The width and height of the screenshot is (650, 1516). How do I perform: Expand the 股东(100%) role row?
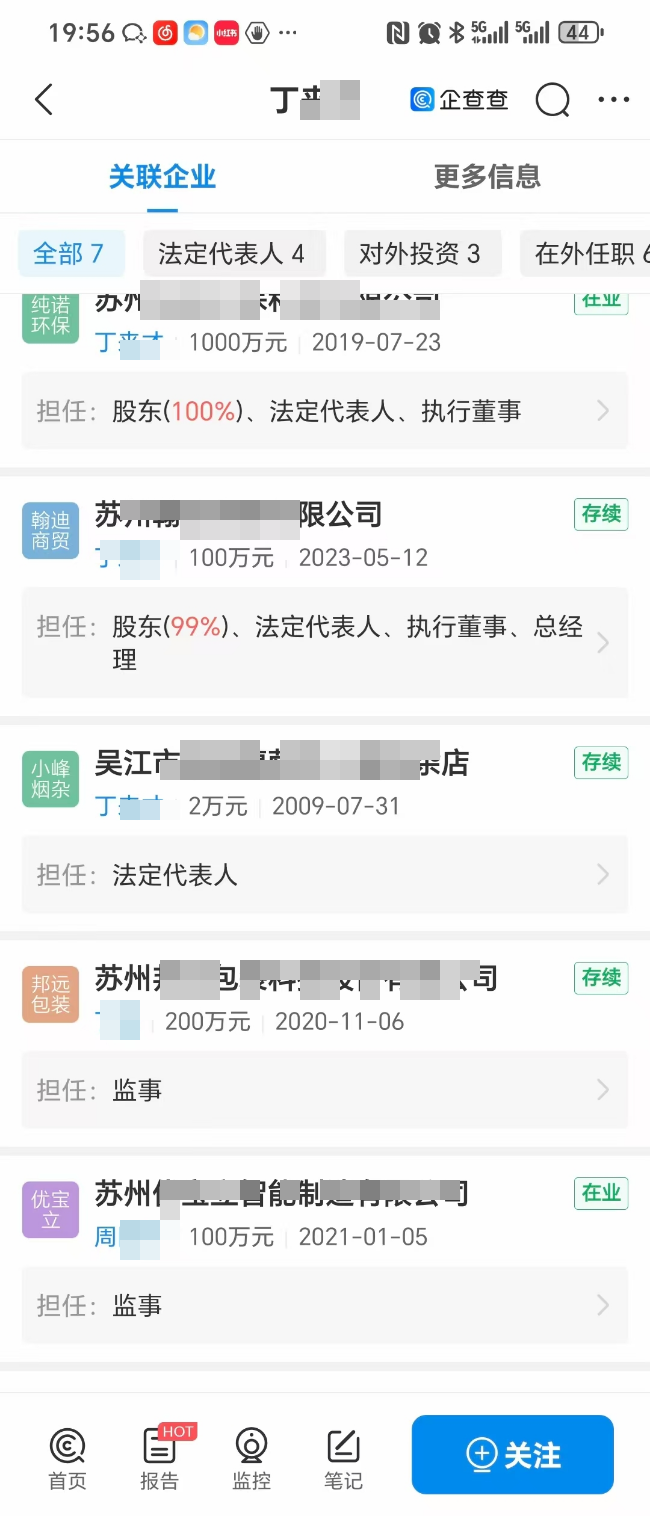(x=325, y=411)
